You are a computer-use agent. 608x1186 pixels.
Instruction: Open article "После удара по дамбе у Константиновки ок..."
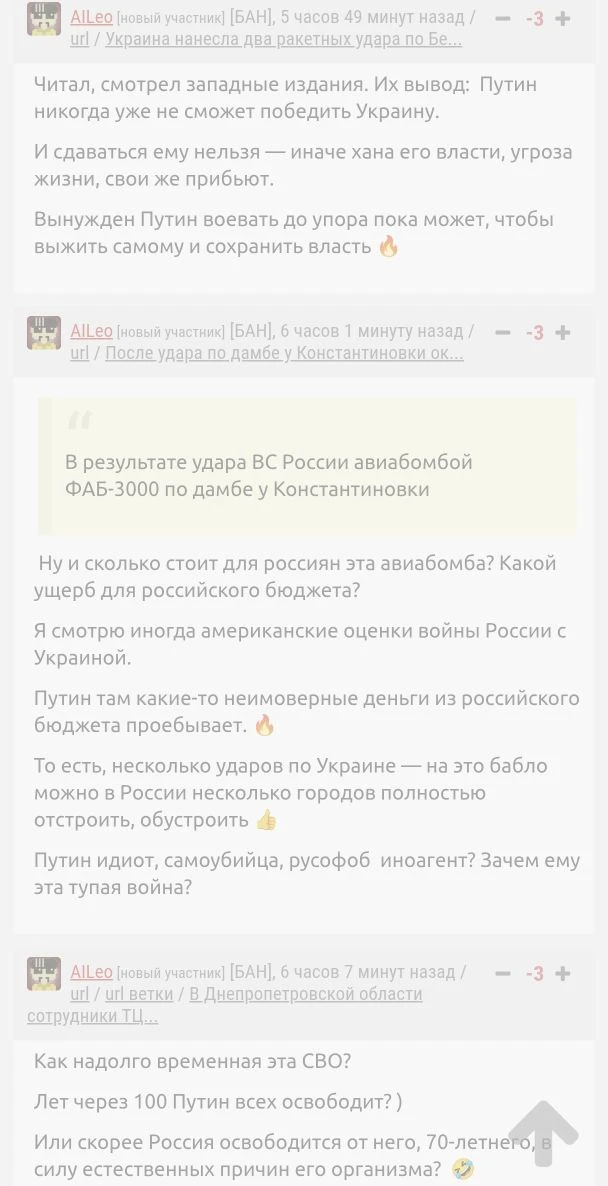click(x=284, y=353)
